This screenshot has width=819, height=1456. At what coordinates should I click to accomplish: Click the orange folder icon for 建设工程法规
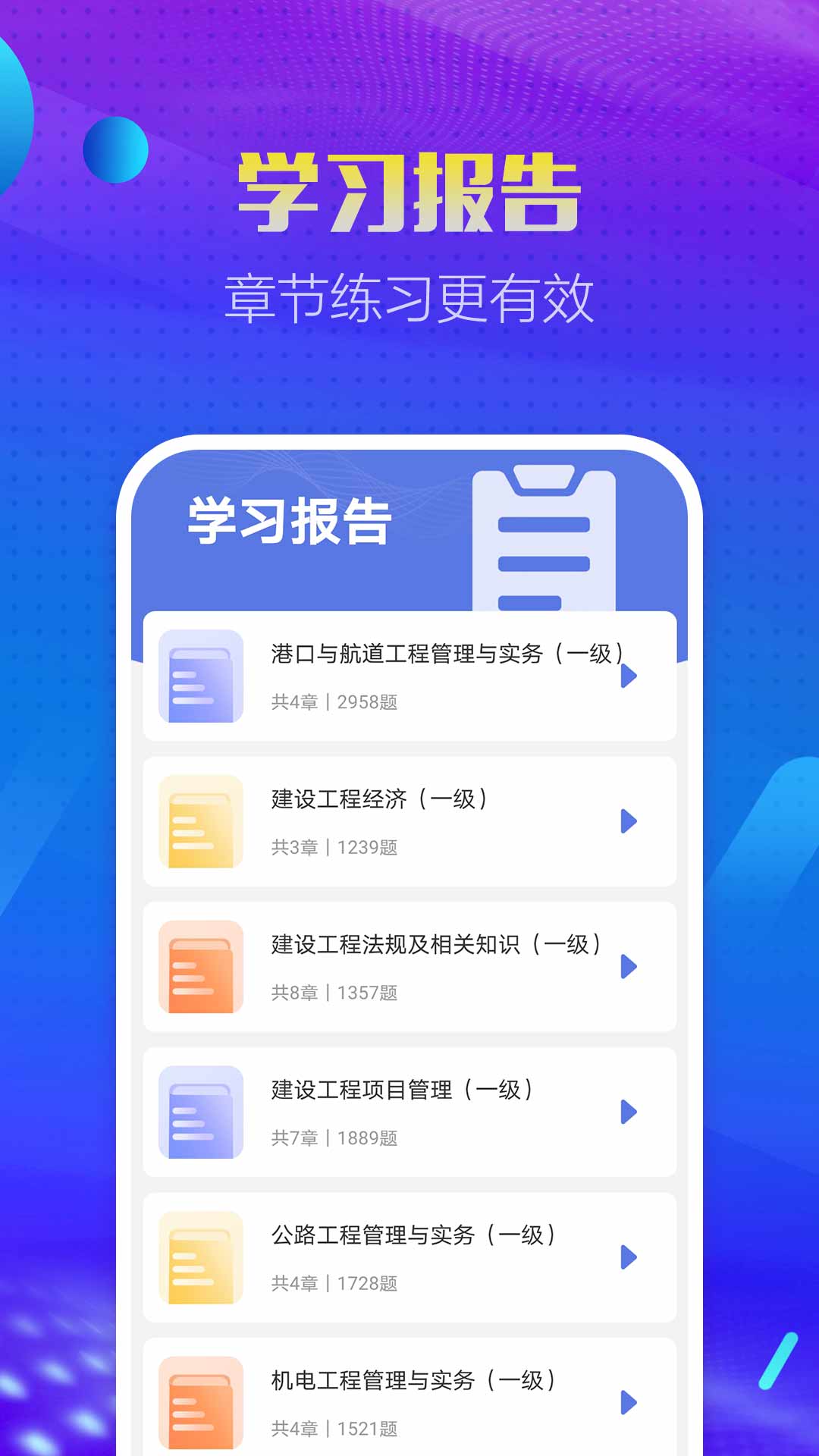point(199,967)
